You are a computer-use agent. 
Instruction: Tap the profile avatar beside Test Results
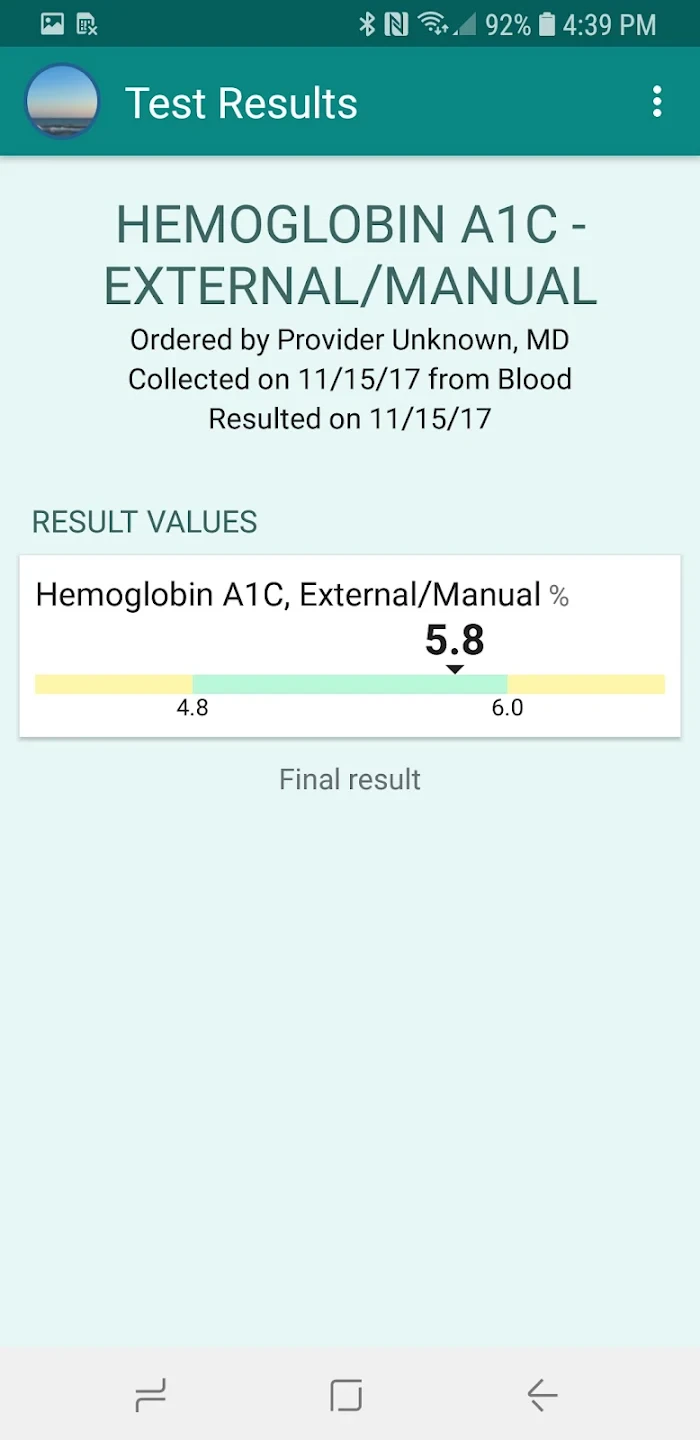click(62, 102)
